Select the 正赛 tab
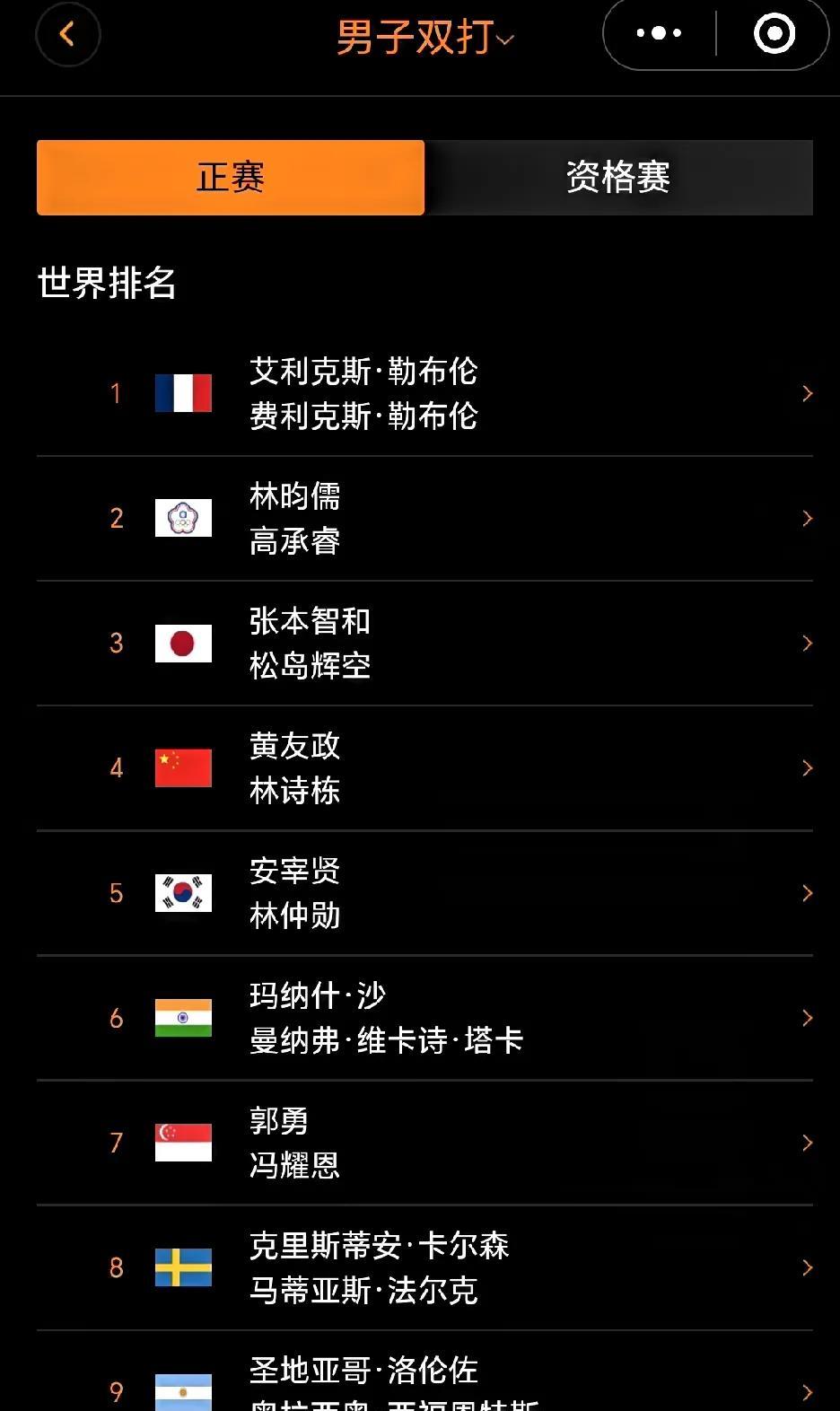The width and height of the screenshot is (840, 1411). 231,177
